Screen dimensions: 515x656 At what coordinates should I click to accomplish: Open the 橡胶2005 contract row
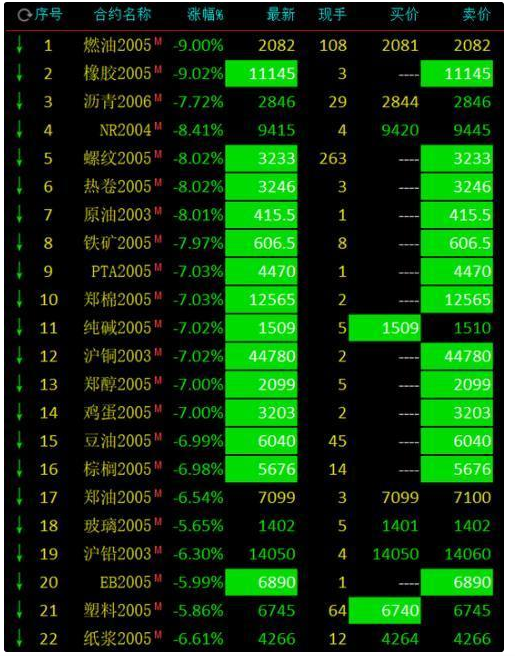(254, 74)
